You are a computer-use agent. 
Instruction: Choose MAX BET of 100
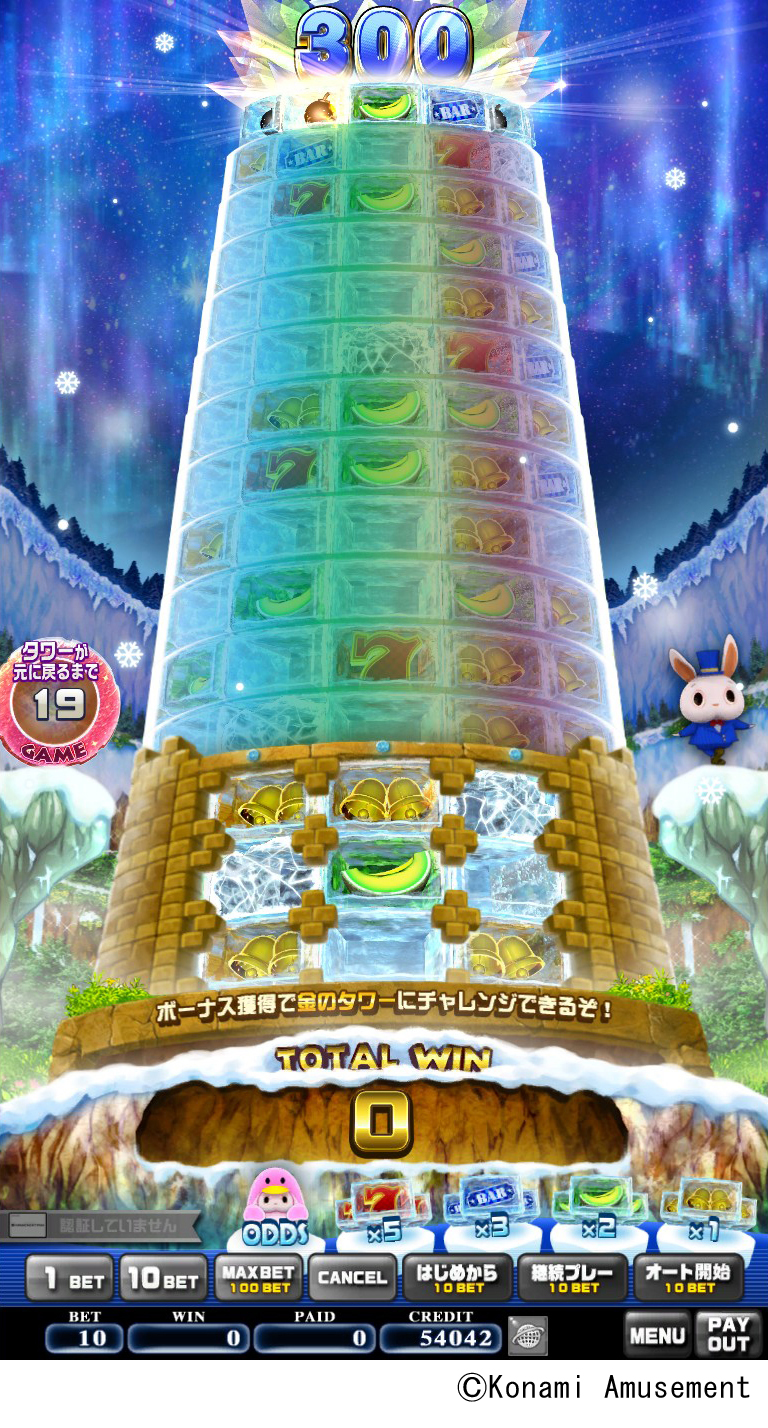259,1279
